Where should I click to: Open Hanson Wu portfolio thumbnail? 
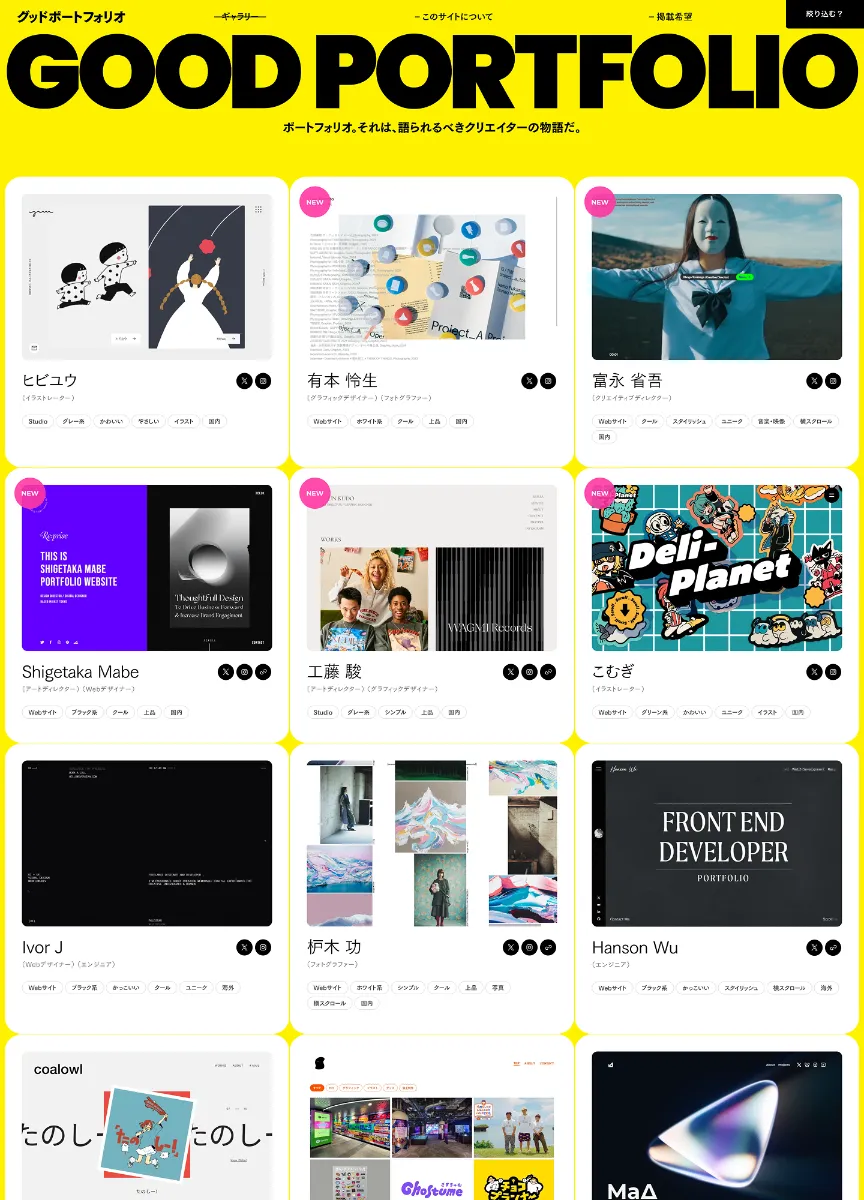717,843
